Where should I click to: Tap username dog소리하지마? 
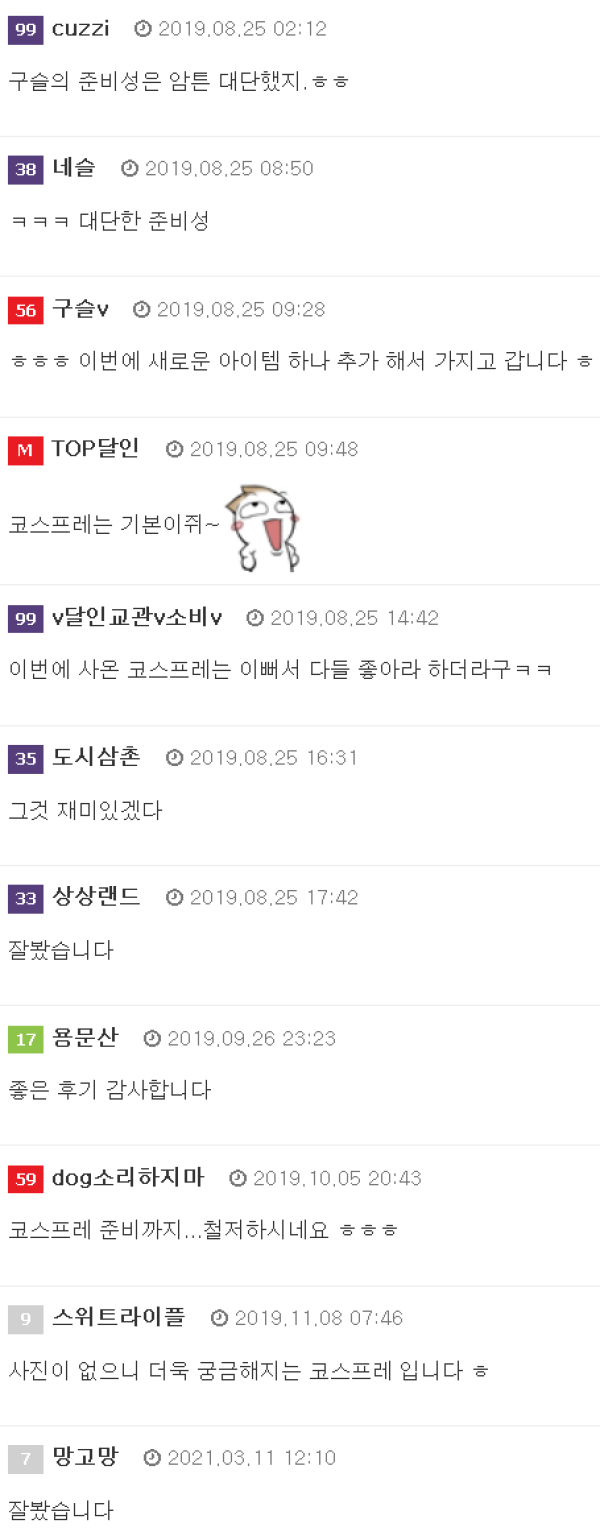128,1178
